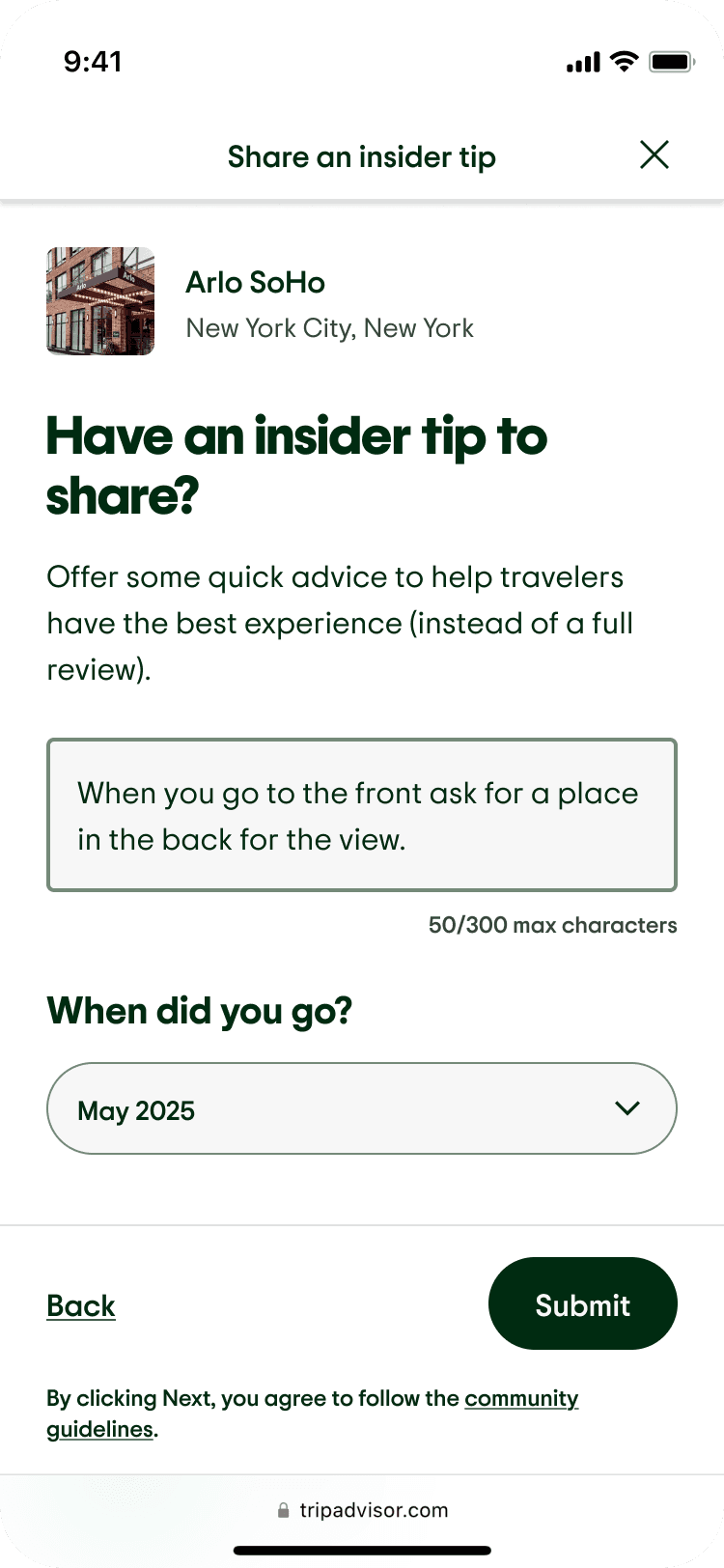Viewport: 724px width, 1568px height.
Task: Expand the May 2025 date dropdown
Action: (362, 1108)
